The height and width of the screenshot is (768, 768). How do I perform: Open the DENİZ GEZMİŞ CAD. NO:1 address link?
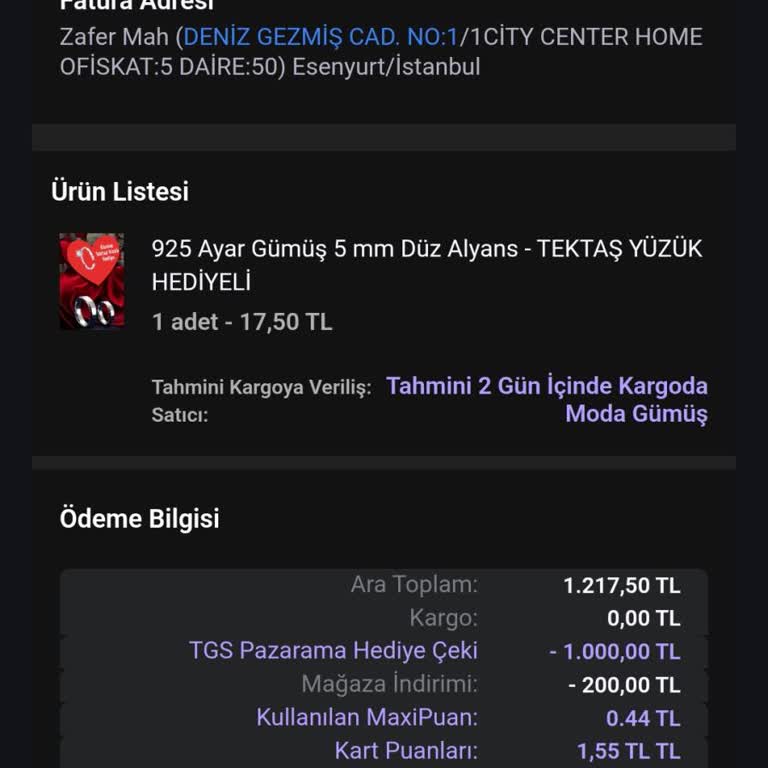[x=320, y=38]
